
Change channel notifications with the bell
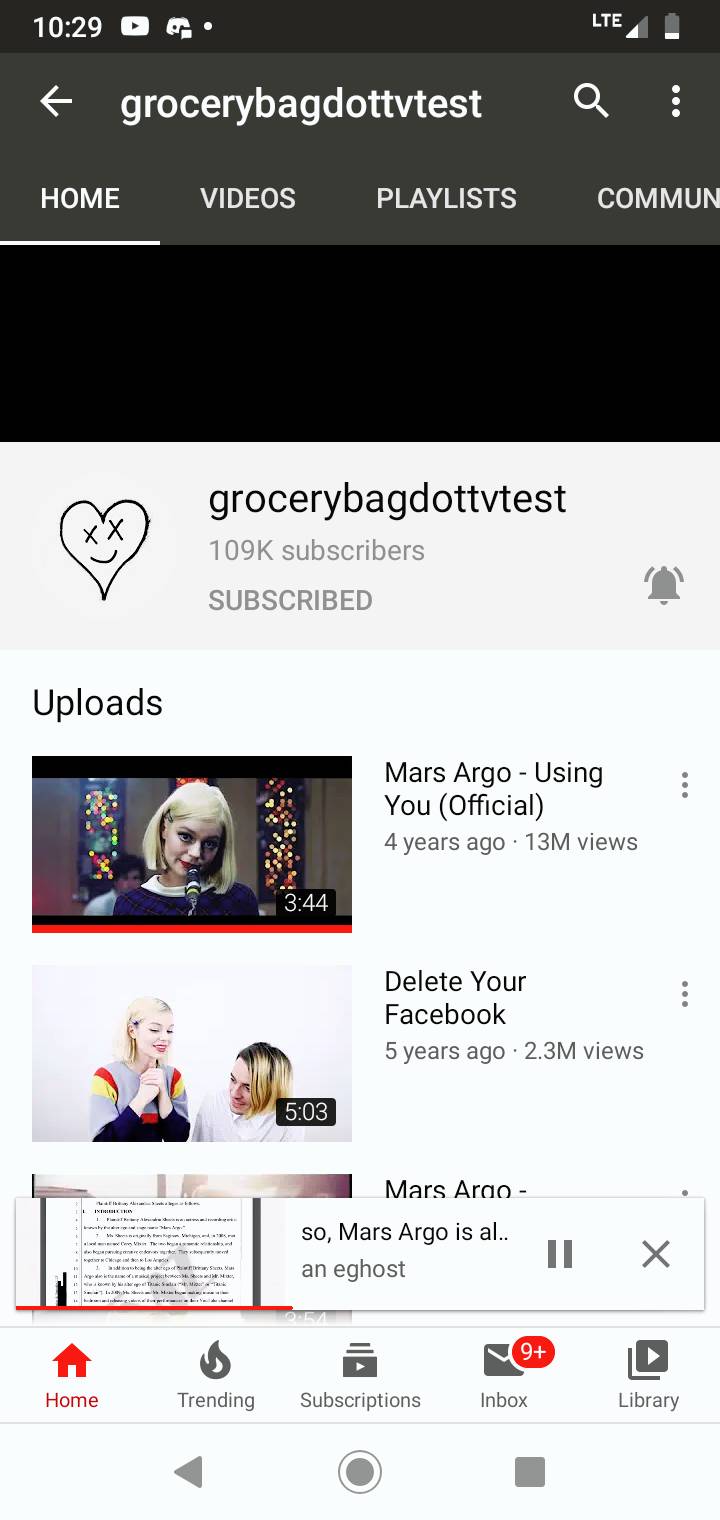coord(664,585)
